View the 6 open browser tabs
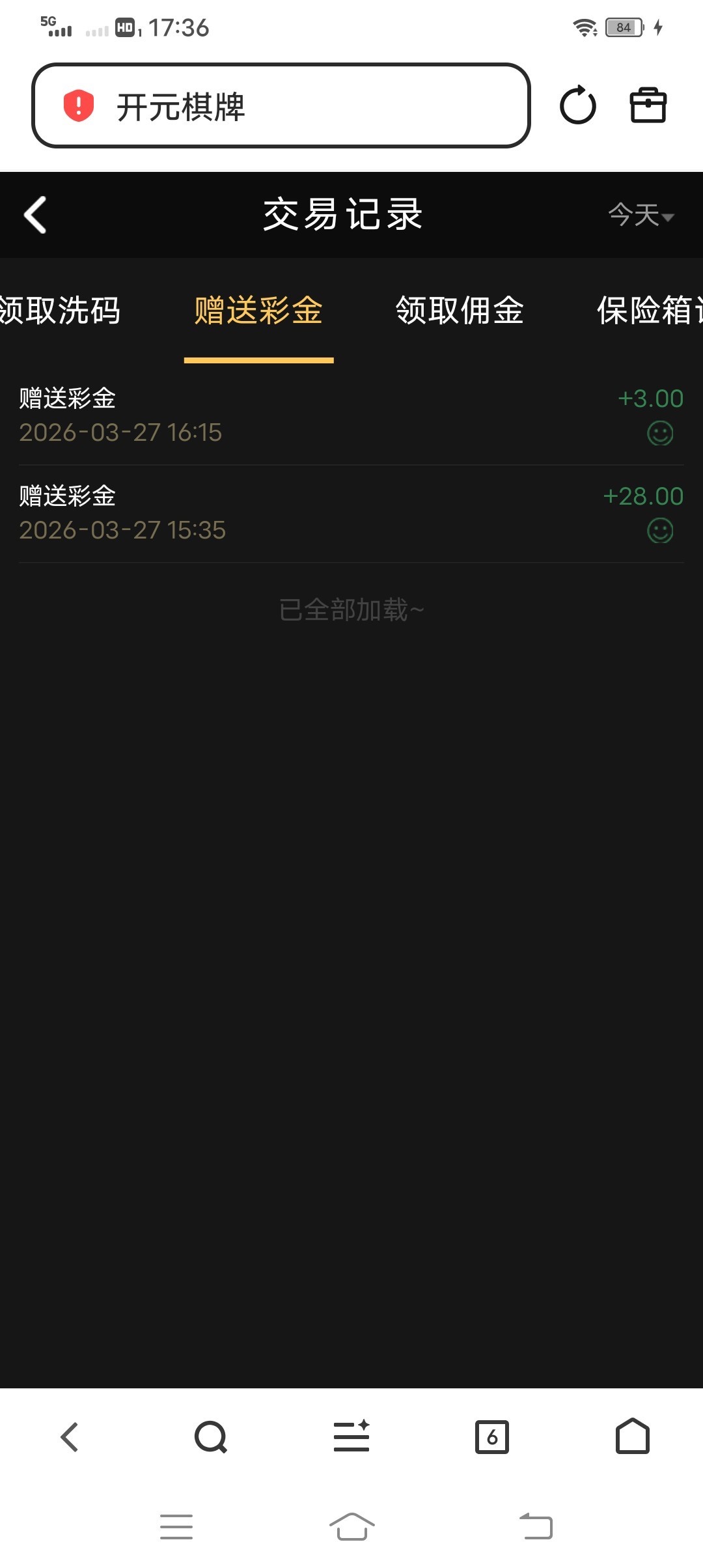This screenshot has height=1568, width=703. pyautogui.click(x=492, y=1437)
